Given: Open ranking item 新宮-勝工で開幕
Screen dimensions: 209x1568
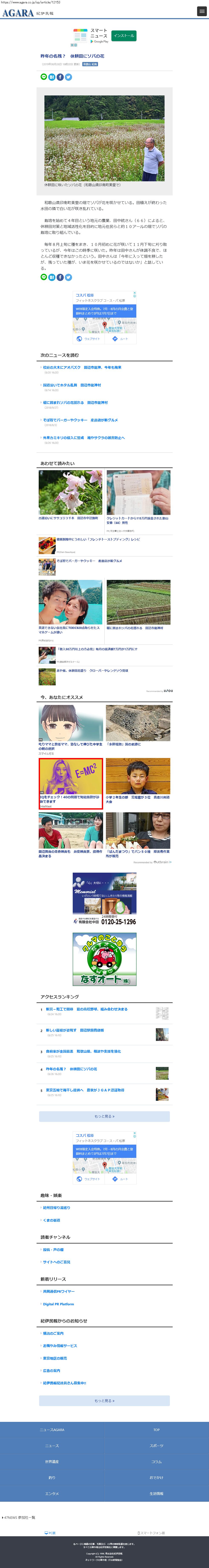Looking at the screenshot, I should tap(86, 1009).
